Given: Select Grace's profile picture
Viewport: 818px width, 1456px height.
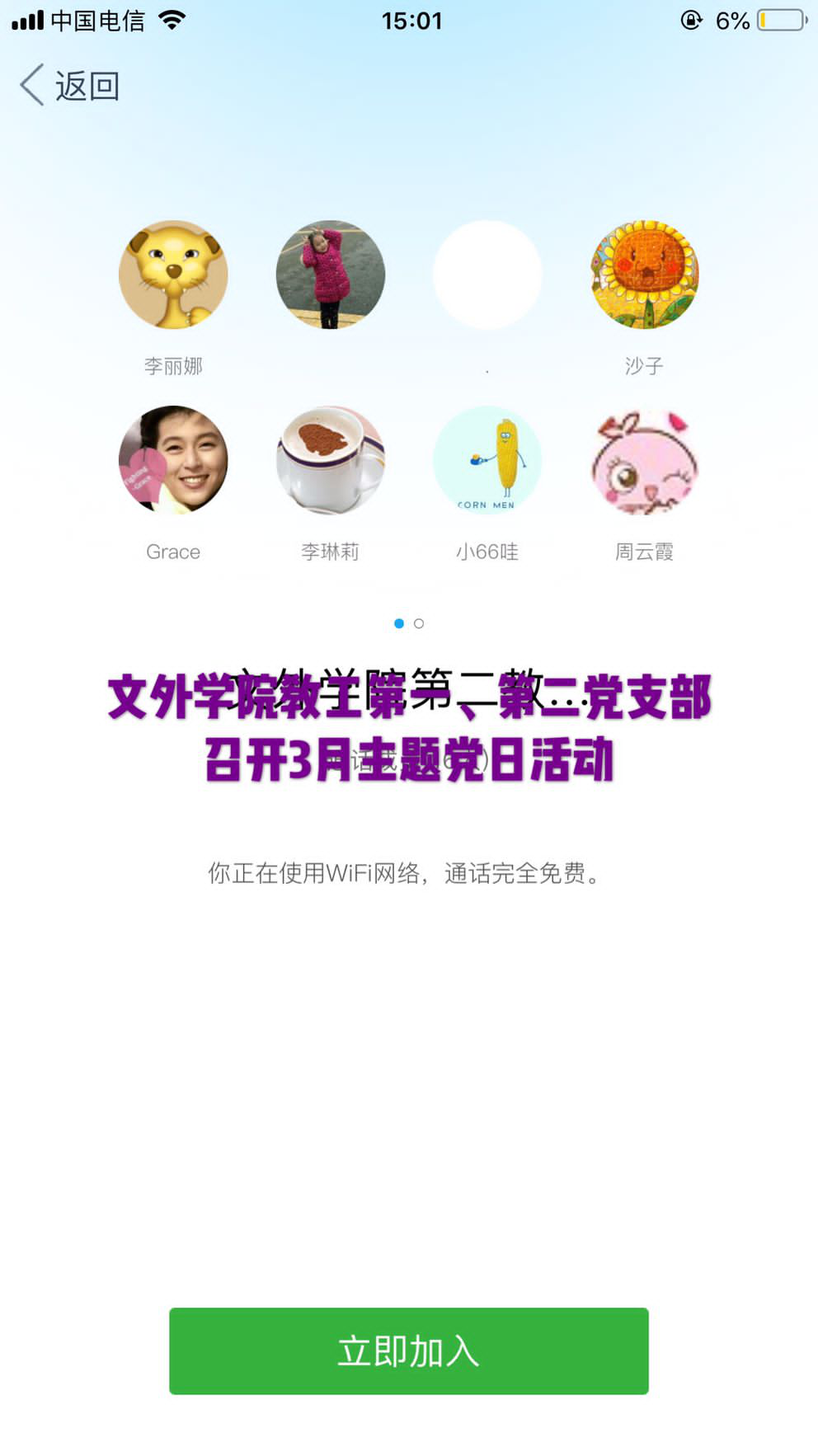Looking at the screenshot, I should click(173, 460).
